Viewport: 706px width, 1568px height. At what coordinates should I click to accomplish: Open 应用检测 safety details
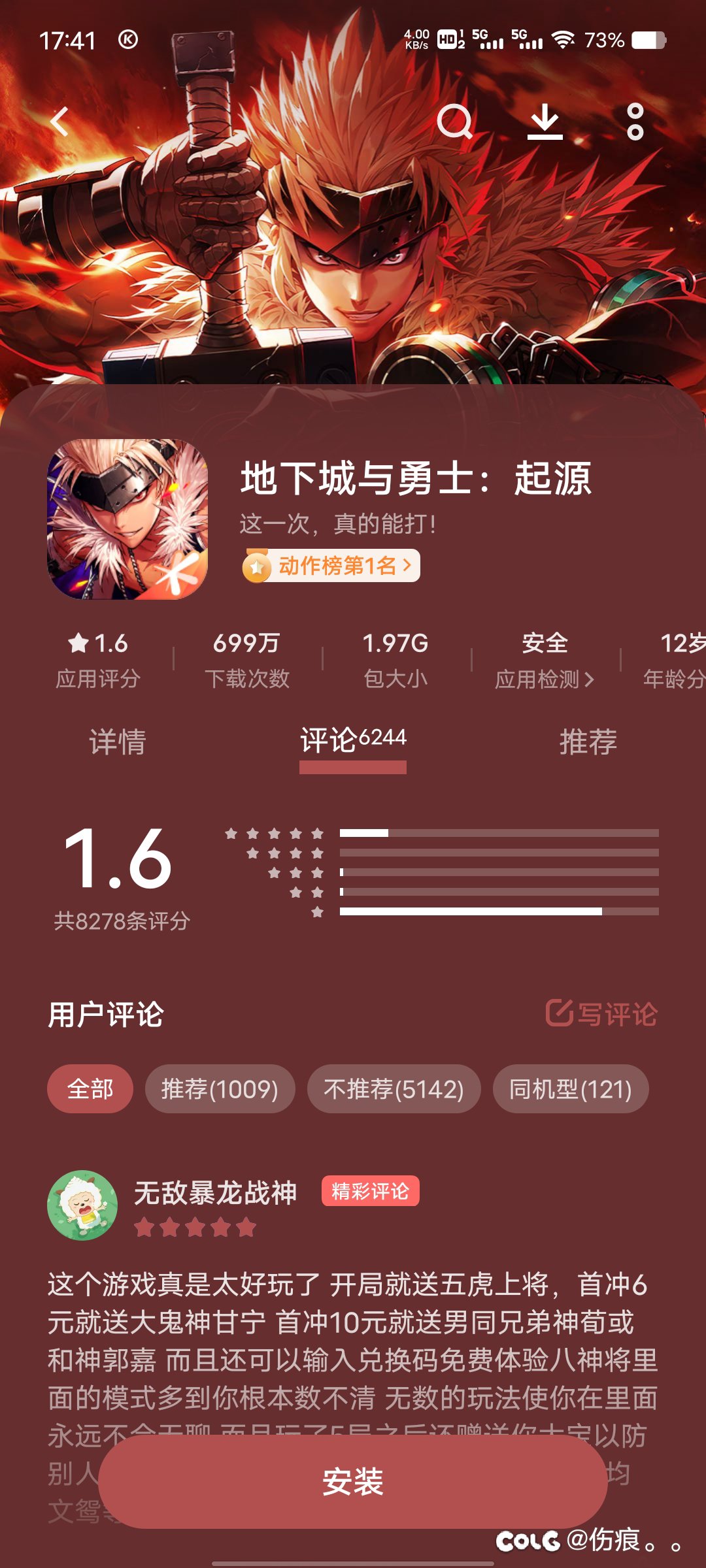point(544,661)
